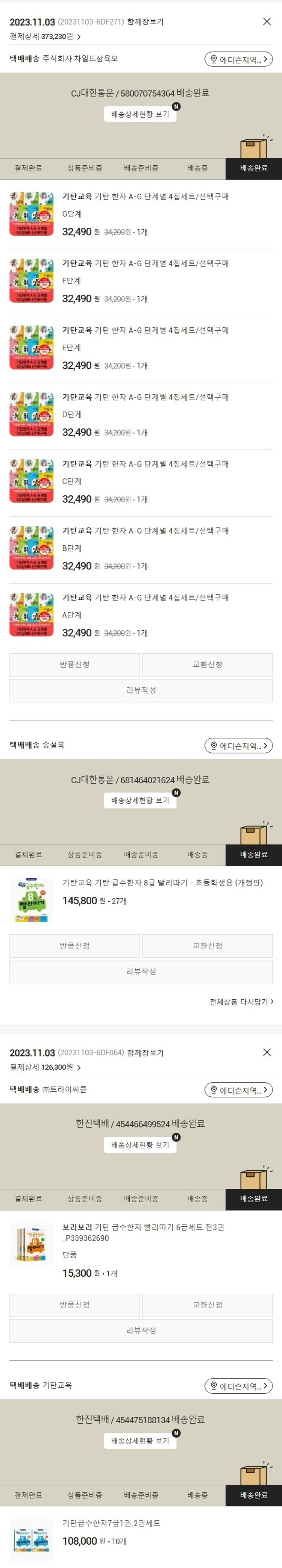Image resolution: width=282 pixels, height=1568 pixels.
Task: Request 반품신청 for 송설북 shipment
Action: (x=74, y=945)
